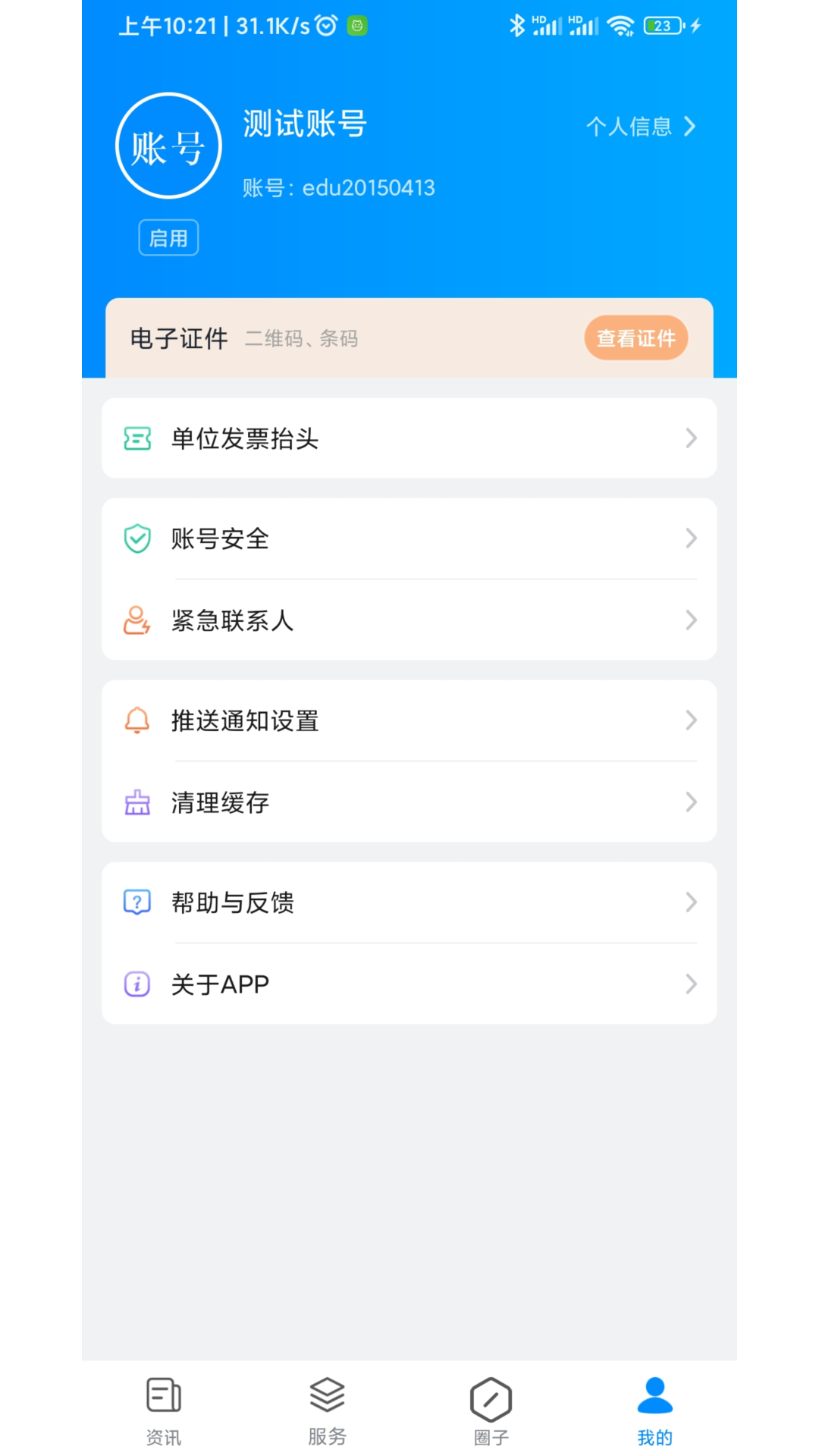
Task: Click the 关于APP info icon
Action: pos(136,984)
